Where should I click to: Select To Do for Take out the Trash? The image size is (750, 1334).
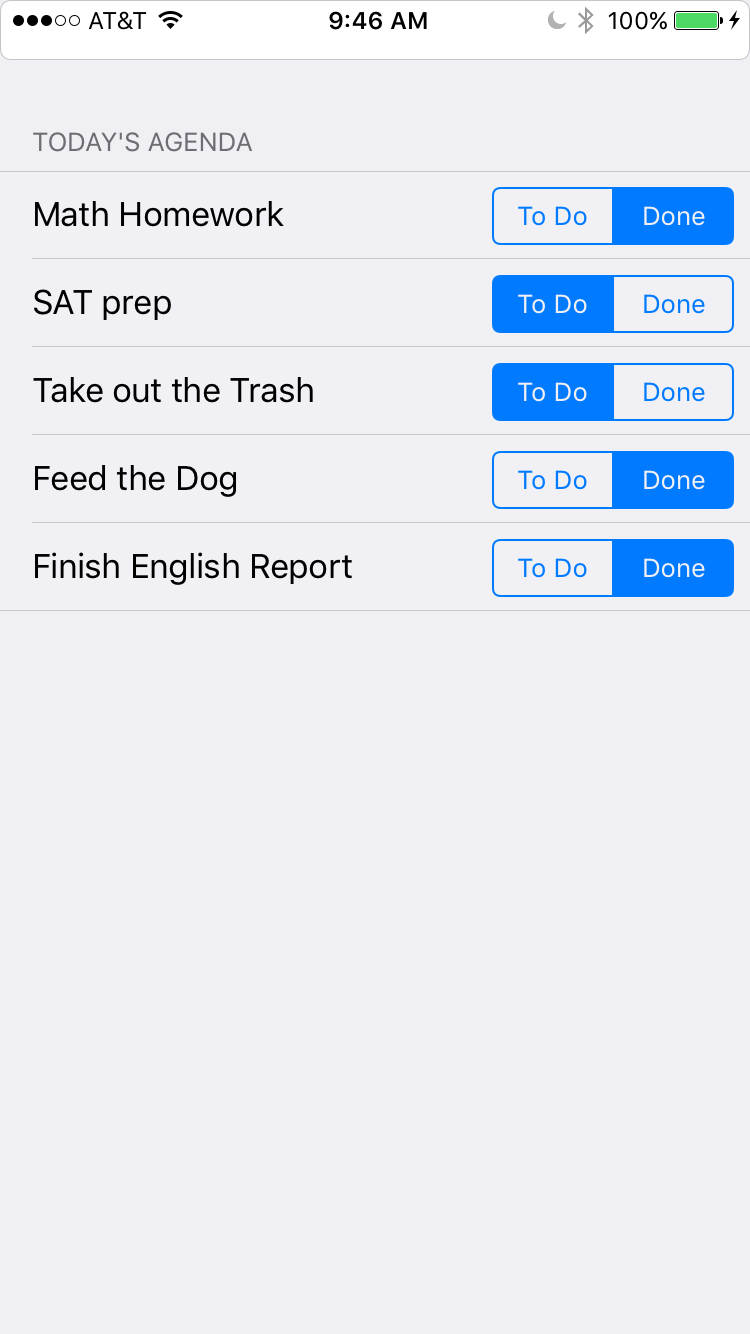(x=552, y=392)
